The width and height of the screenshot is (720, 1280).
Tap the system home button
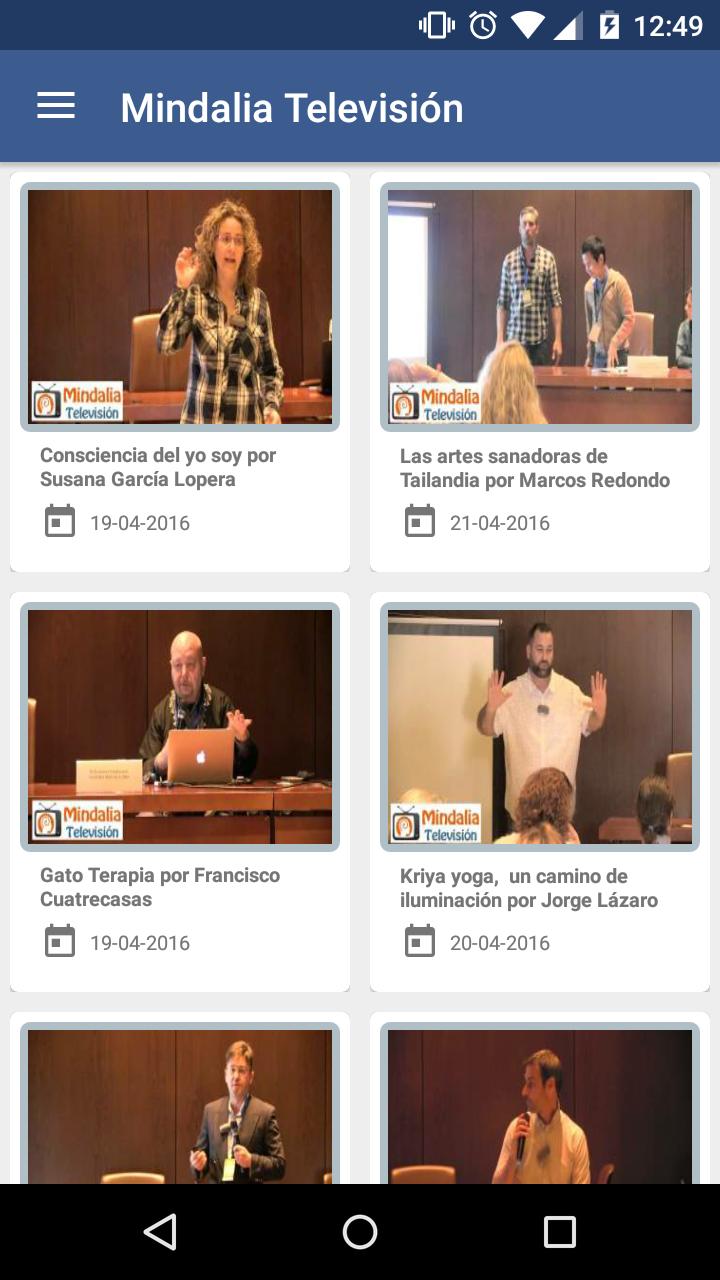pyautogui.click(x=360, y=1232)
